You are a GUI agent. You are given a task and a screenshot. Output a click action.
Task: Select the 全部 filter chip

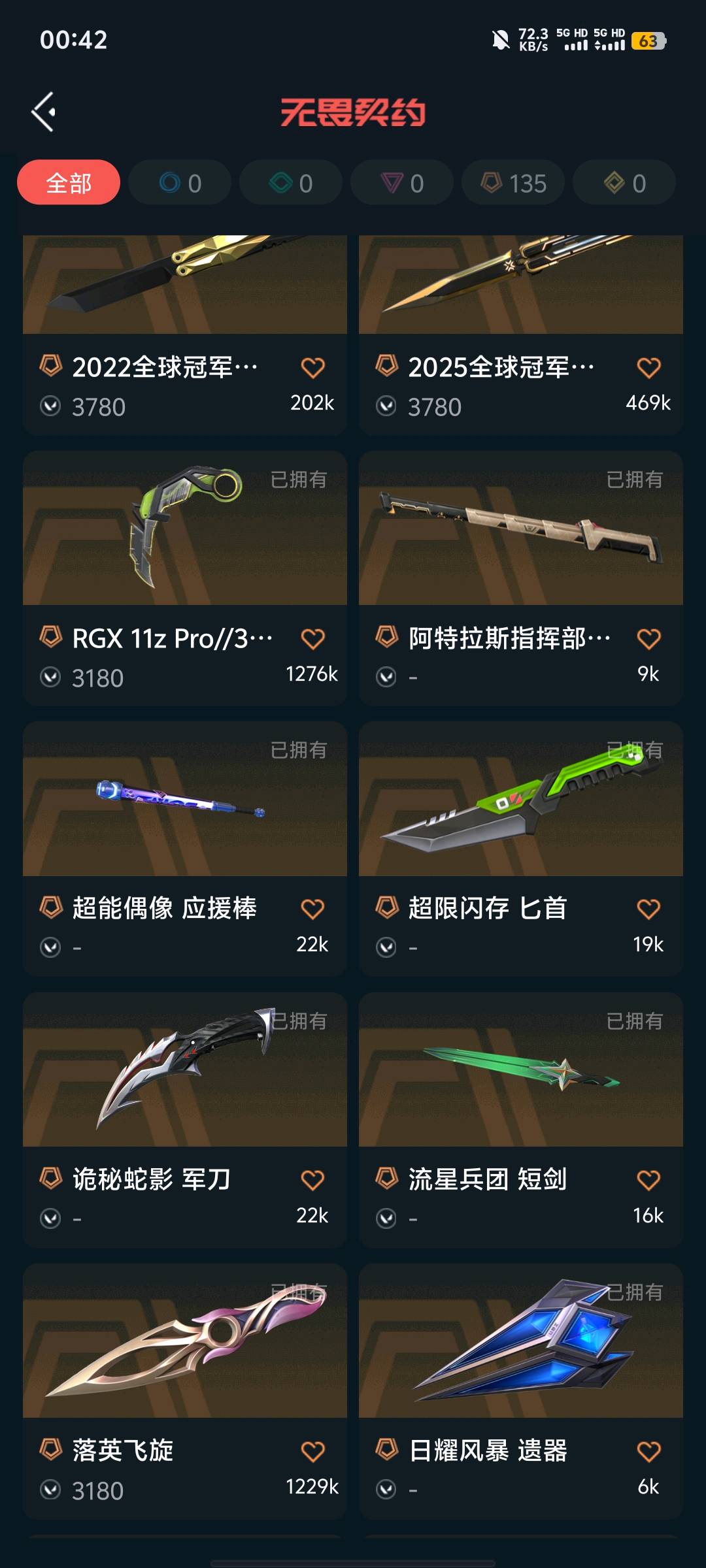(69, 183)
